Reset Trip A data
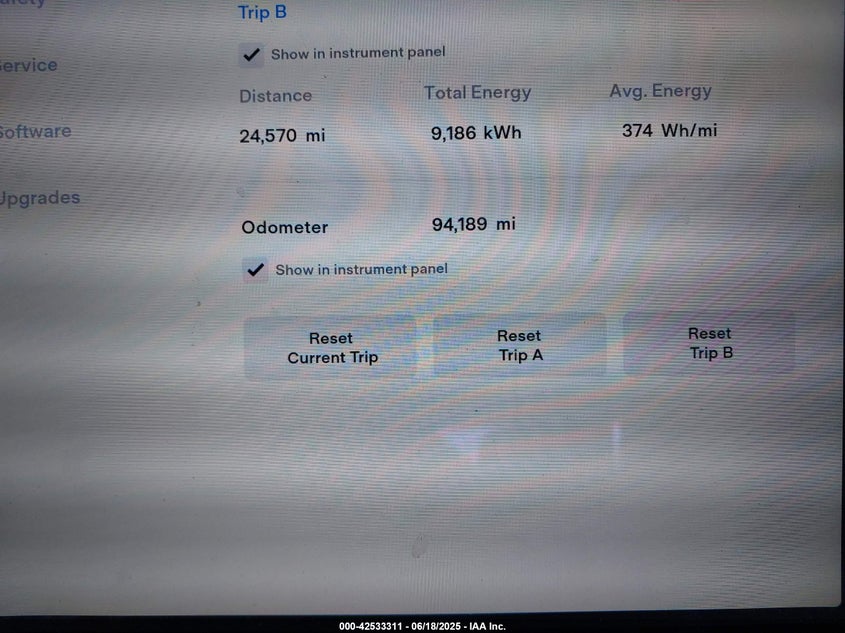 pyautogui.click(x=519, y=346)
